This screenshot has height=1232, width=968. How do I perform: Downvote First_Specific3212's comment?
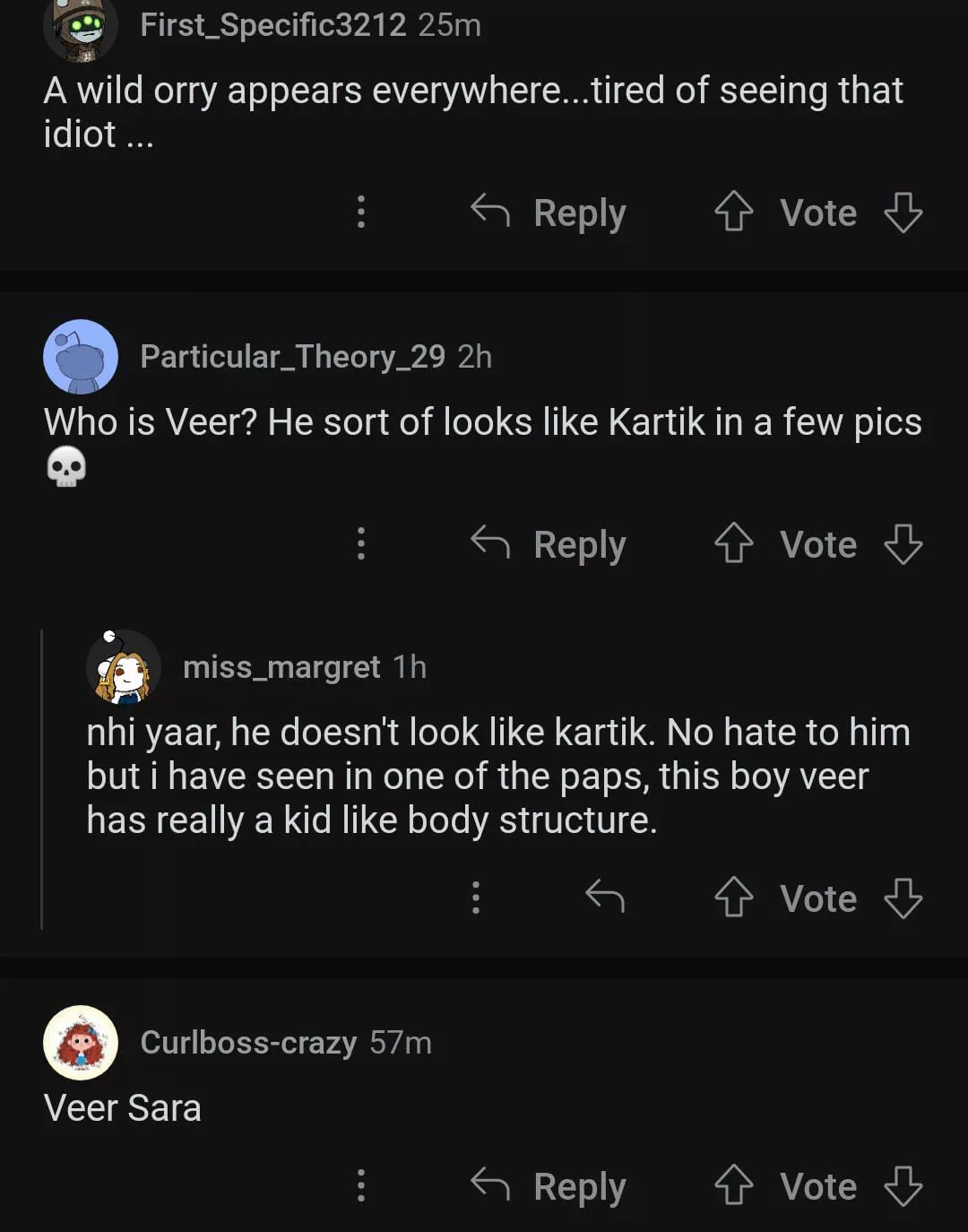point(903,213)
